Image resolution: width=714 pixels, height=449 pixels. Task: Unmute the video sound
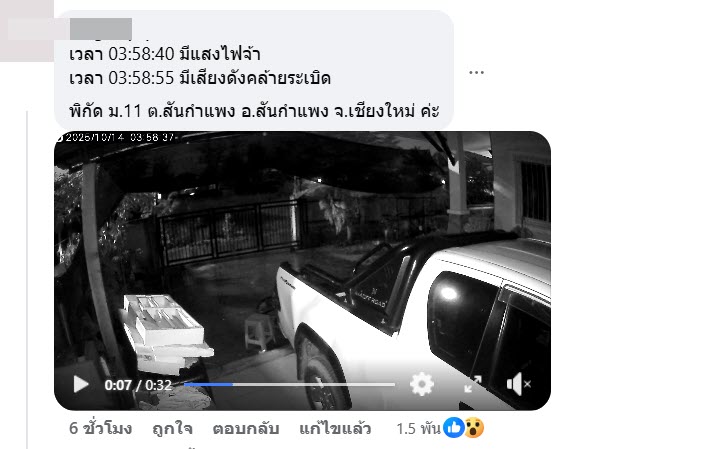tap(518, 384)
